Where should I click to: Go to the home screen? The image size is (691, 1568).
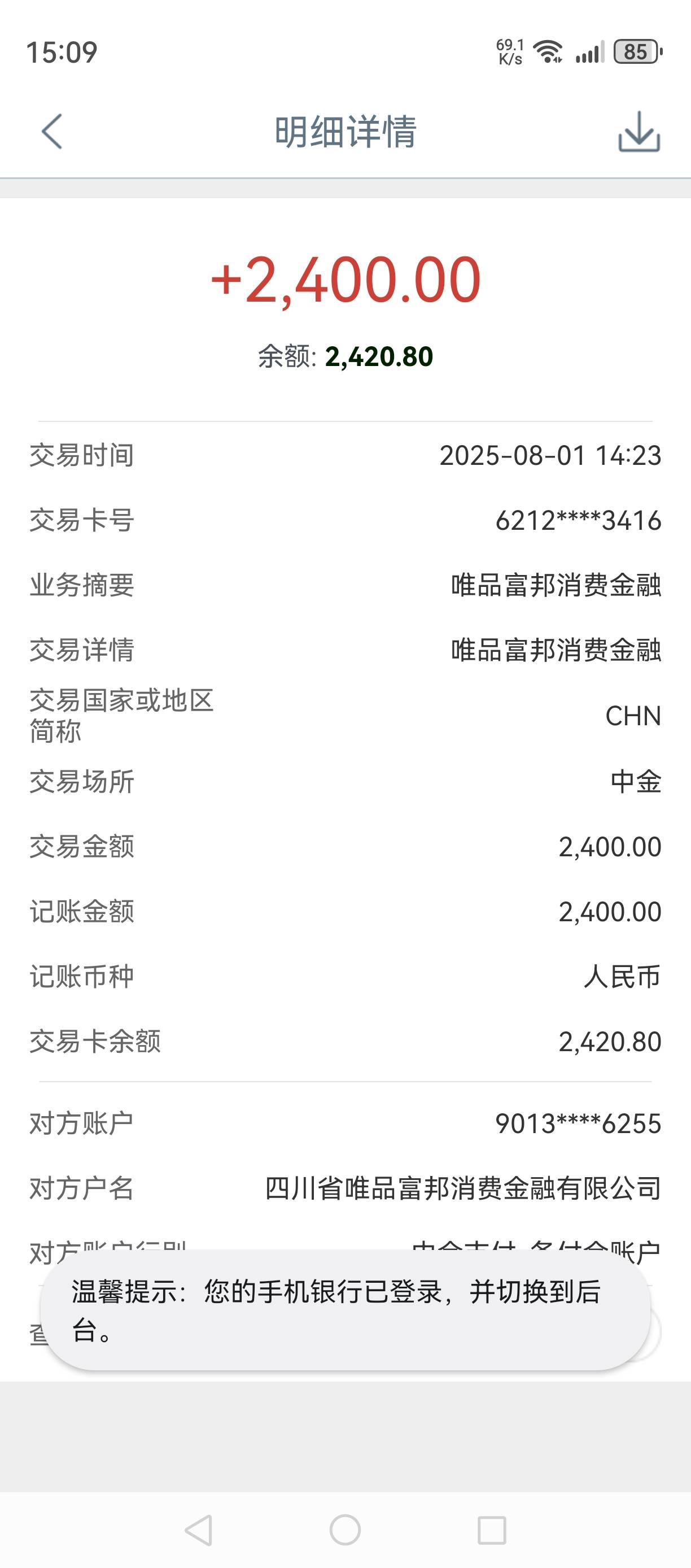345,1530
